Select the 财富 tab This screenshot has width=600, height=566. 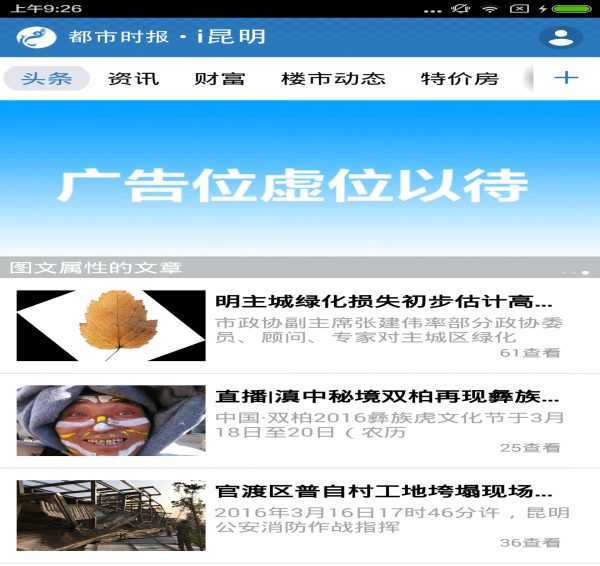[220, 79]
